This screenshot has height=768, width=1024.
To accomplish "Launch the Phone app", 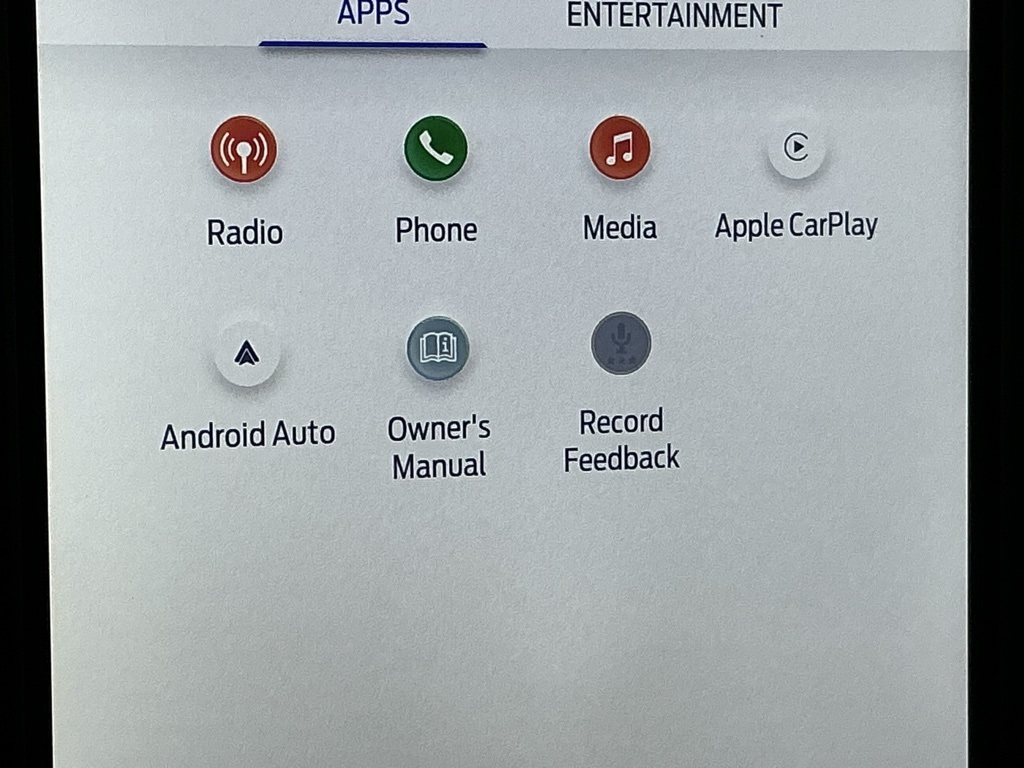I will [436, 149].
